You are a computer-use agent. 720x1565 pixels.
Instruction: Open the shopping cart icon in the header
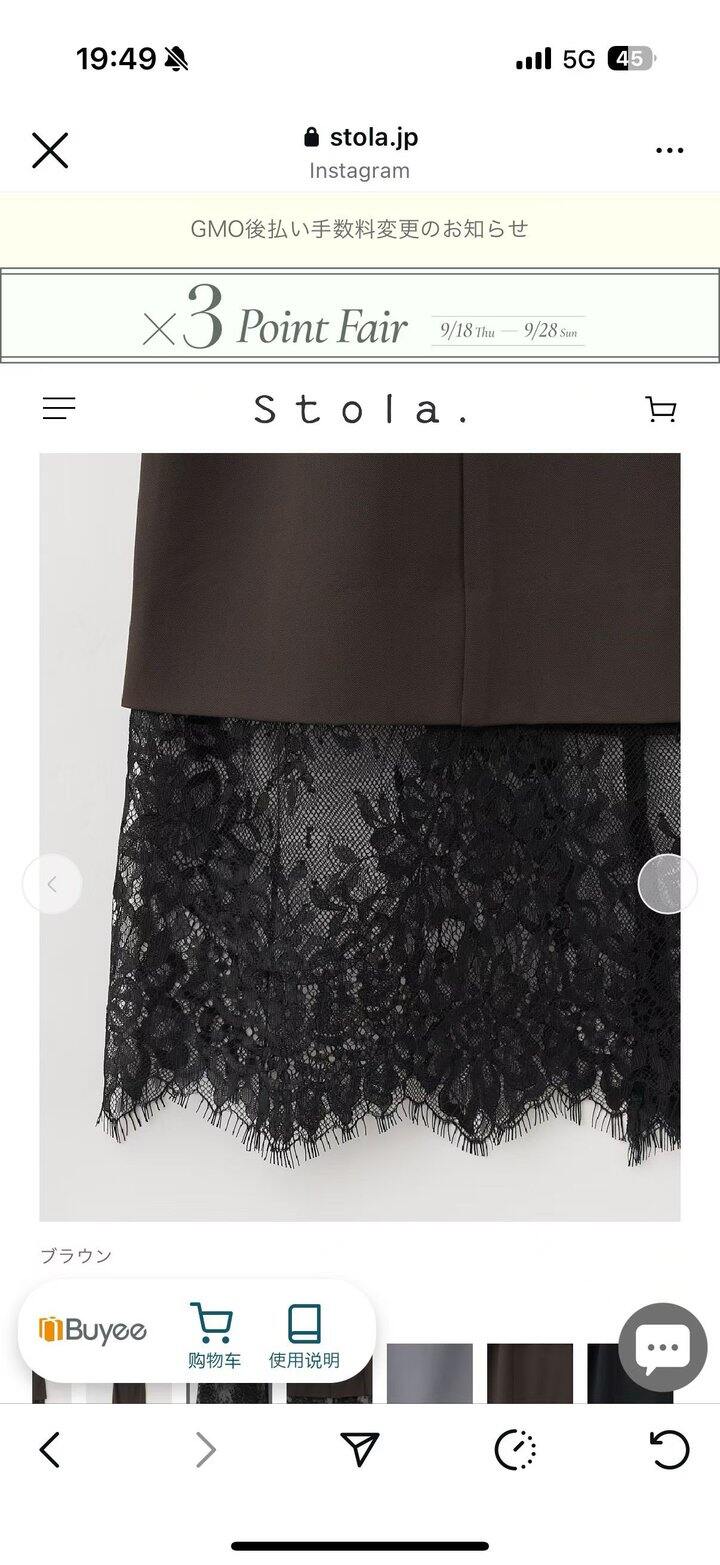tap(661, 409)
